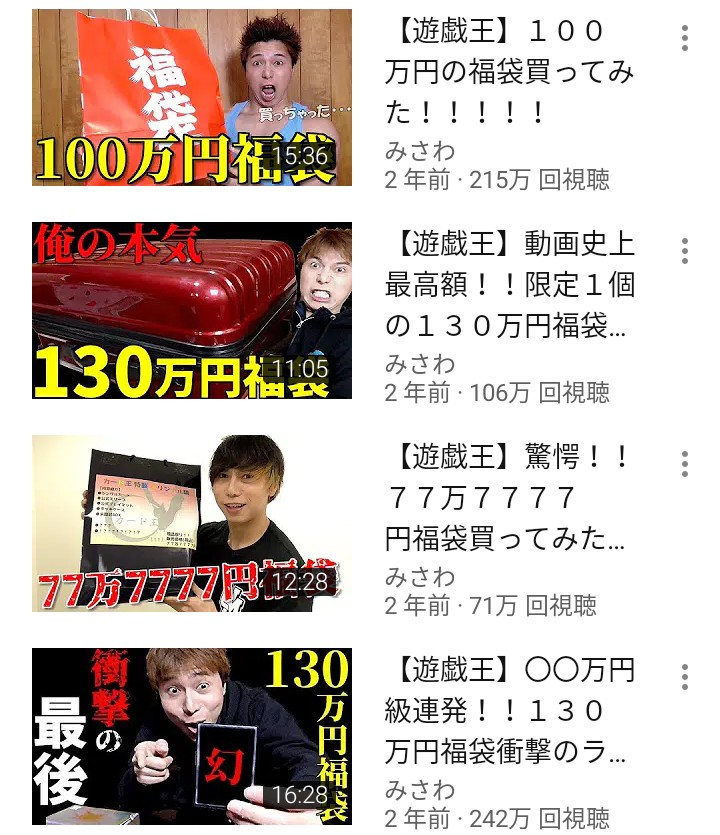Open video titled 驚愕 ７７万７７７７円福袋買ってみた
The width and height of the screenshot is (720, 835).
point(509,498)
